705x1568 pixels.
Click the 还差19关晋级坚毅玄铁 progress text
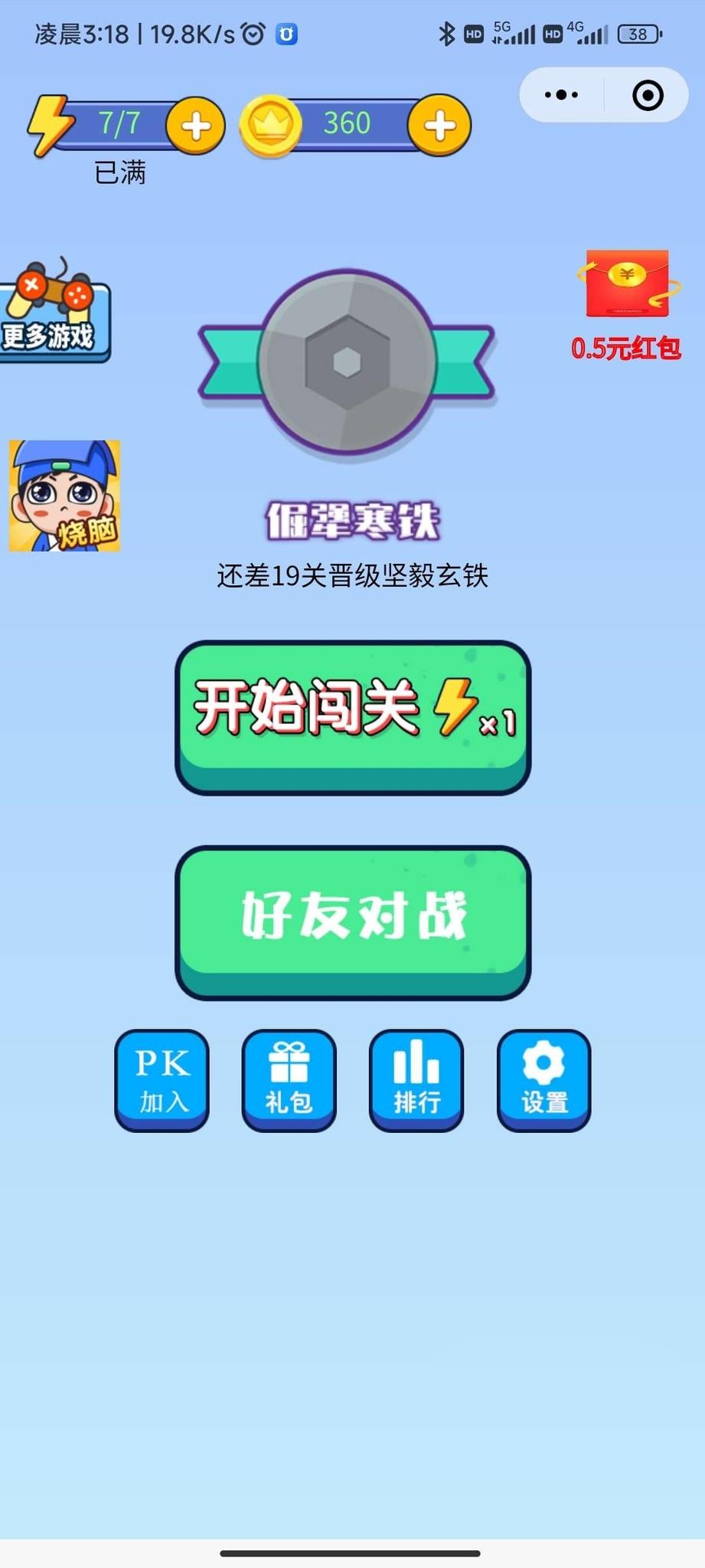tap(352, 574)
